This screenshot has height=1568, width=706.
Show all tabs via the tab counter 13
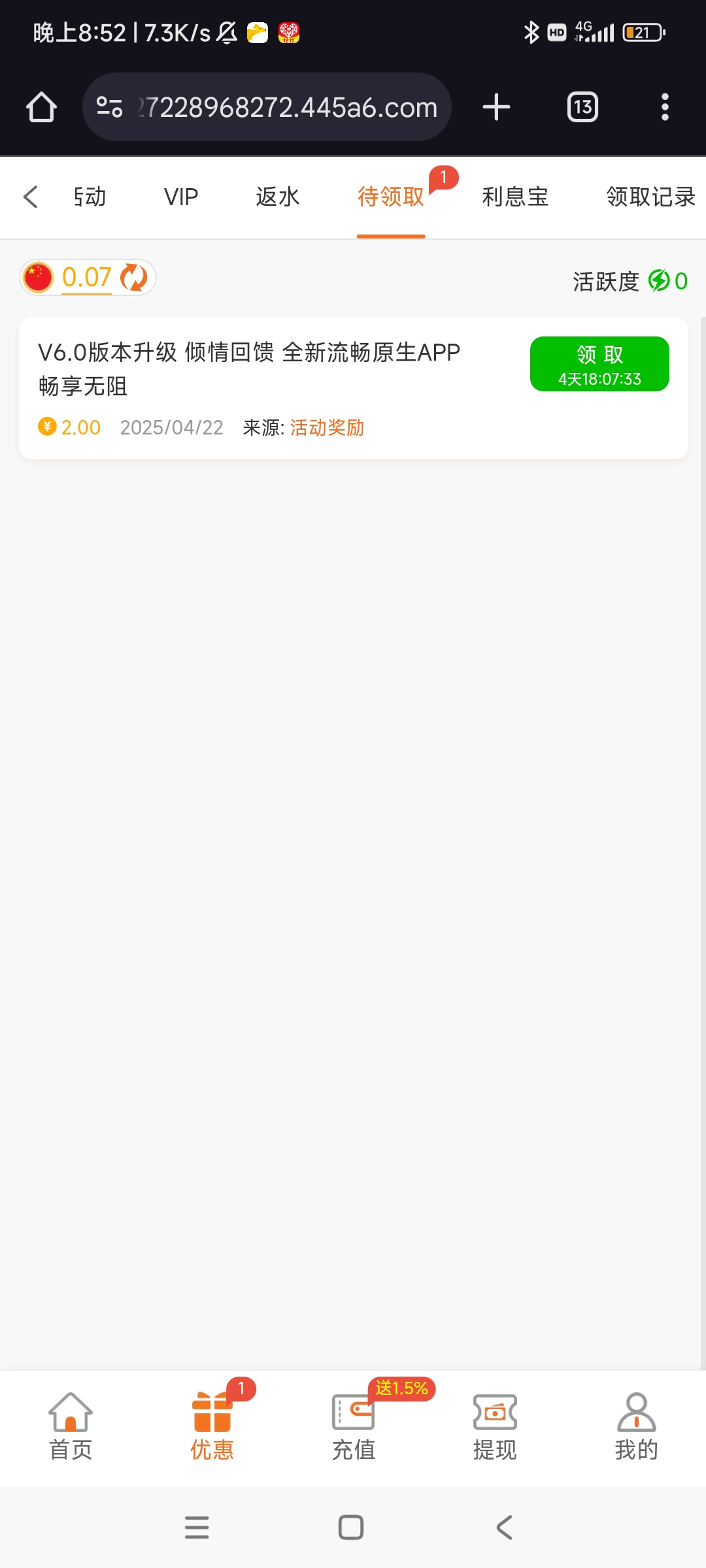[582, 106]
